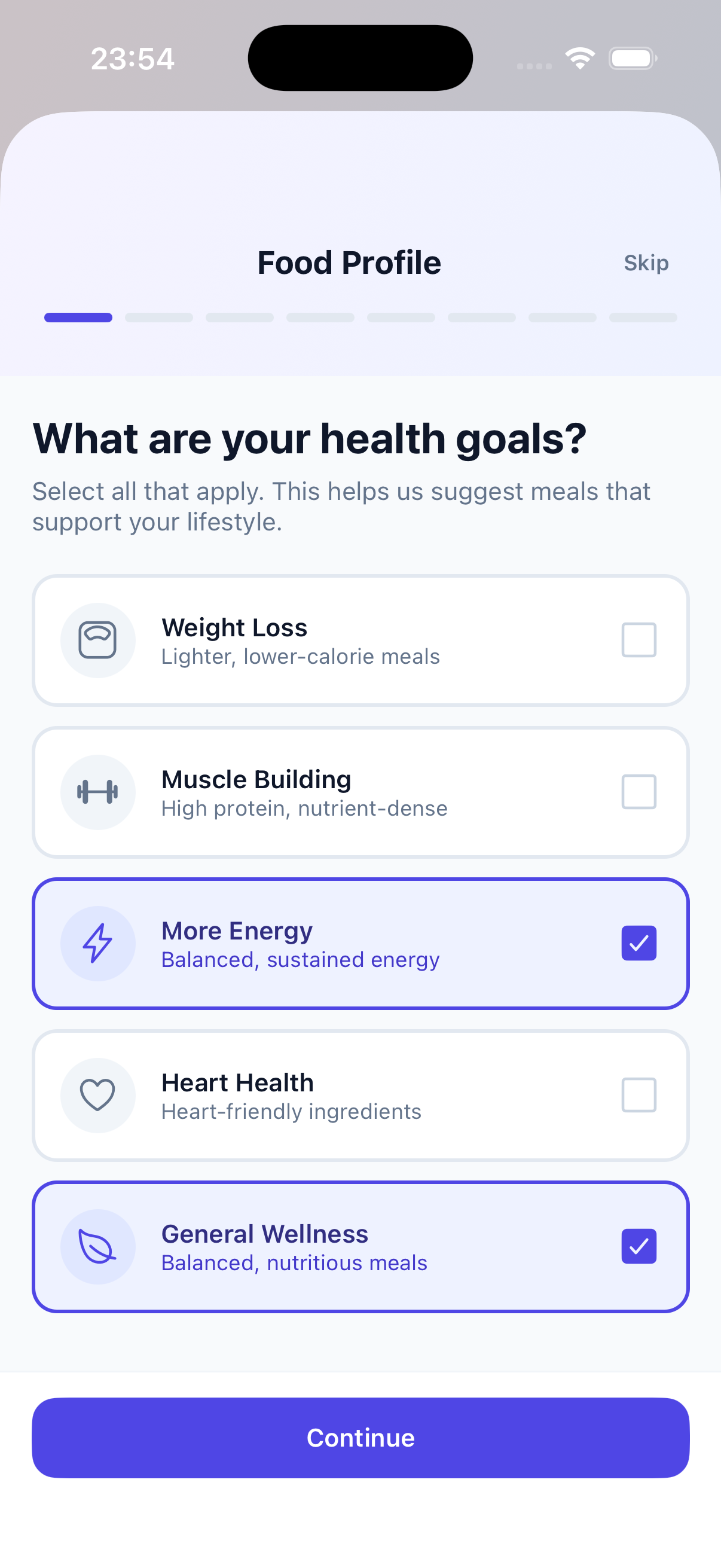
Task: Enable the Heart Health checkbox
Action: pyautogui.click(x=638, y=1095)
